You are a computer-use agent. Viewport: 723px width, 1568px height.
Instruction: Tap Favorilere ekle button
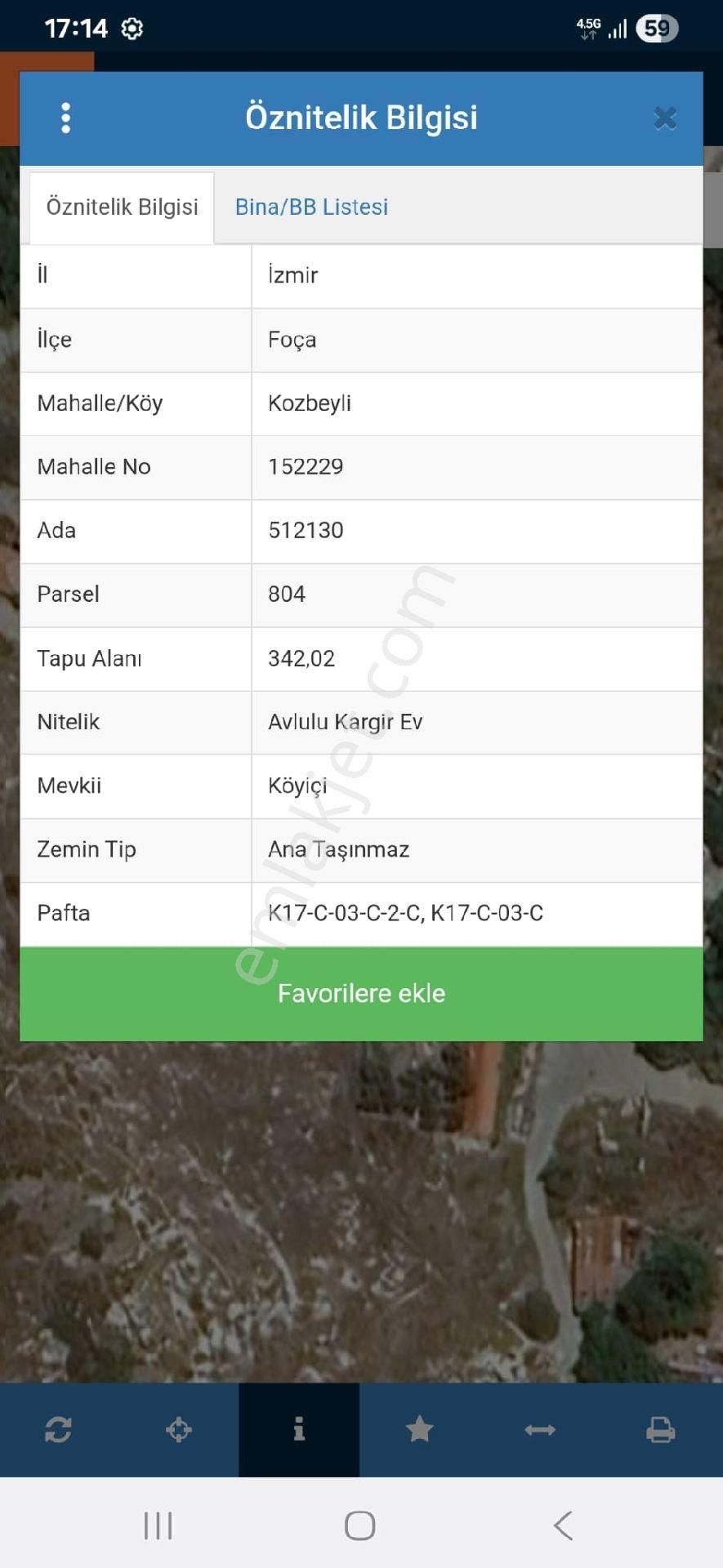[x=361, y=993]
